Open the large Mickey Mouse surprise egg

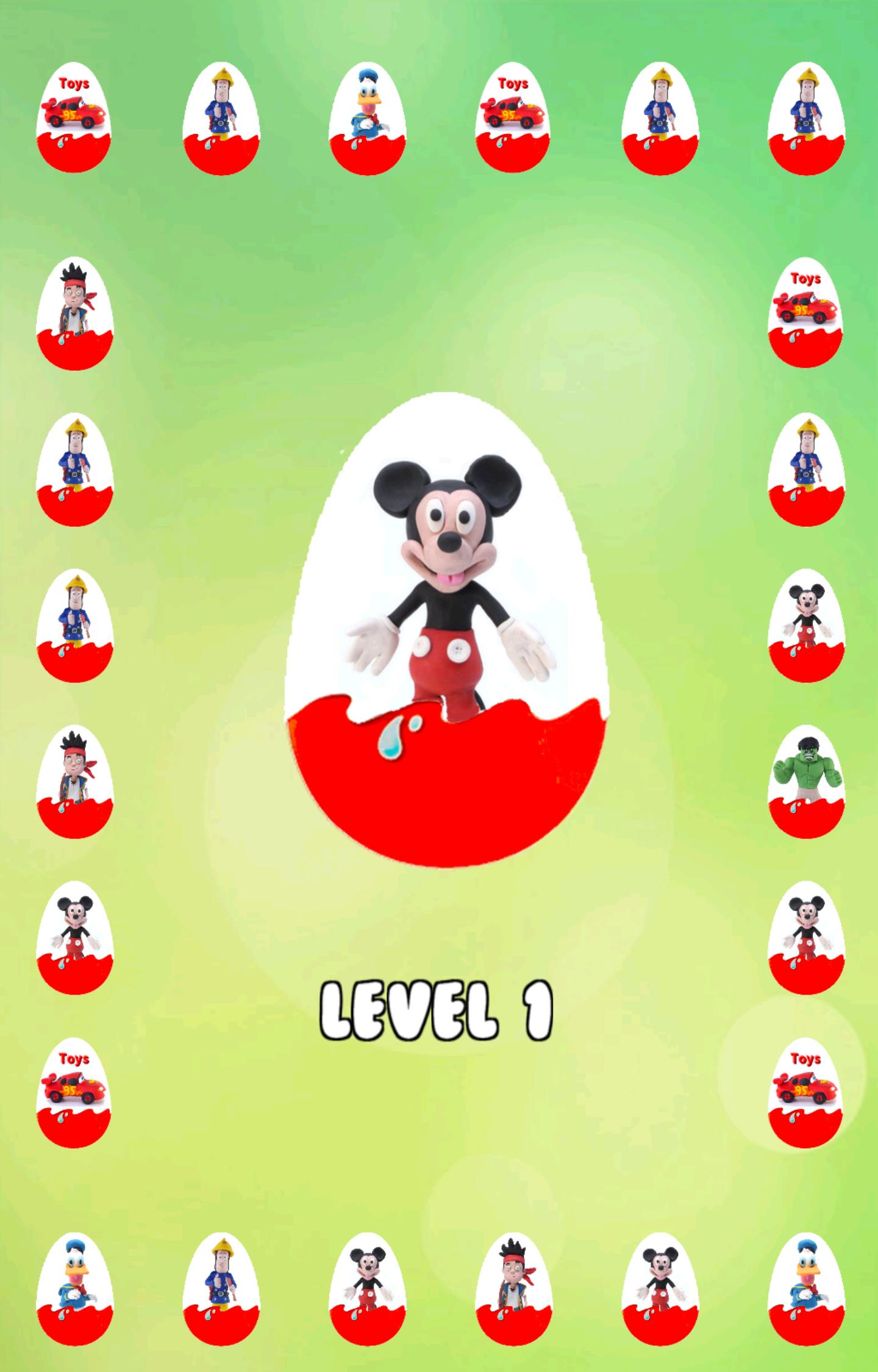pyautogui.click(x=446, y=628)
